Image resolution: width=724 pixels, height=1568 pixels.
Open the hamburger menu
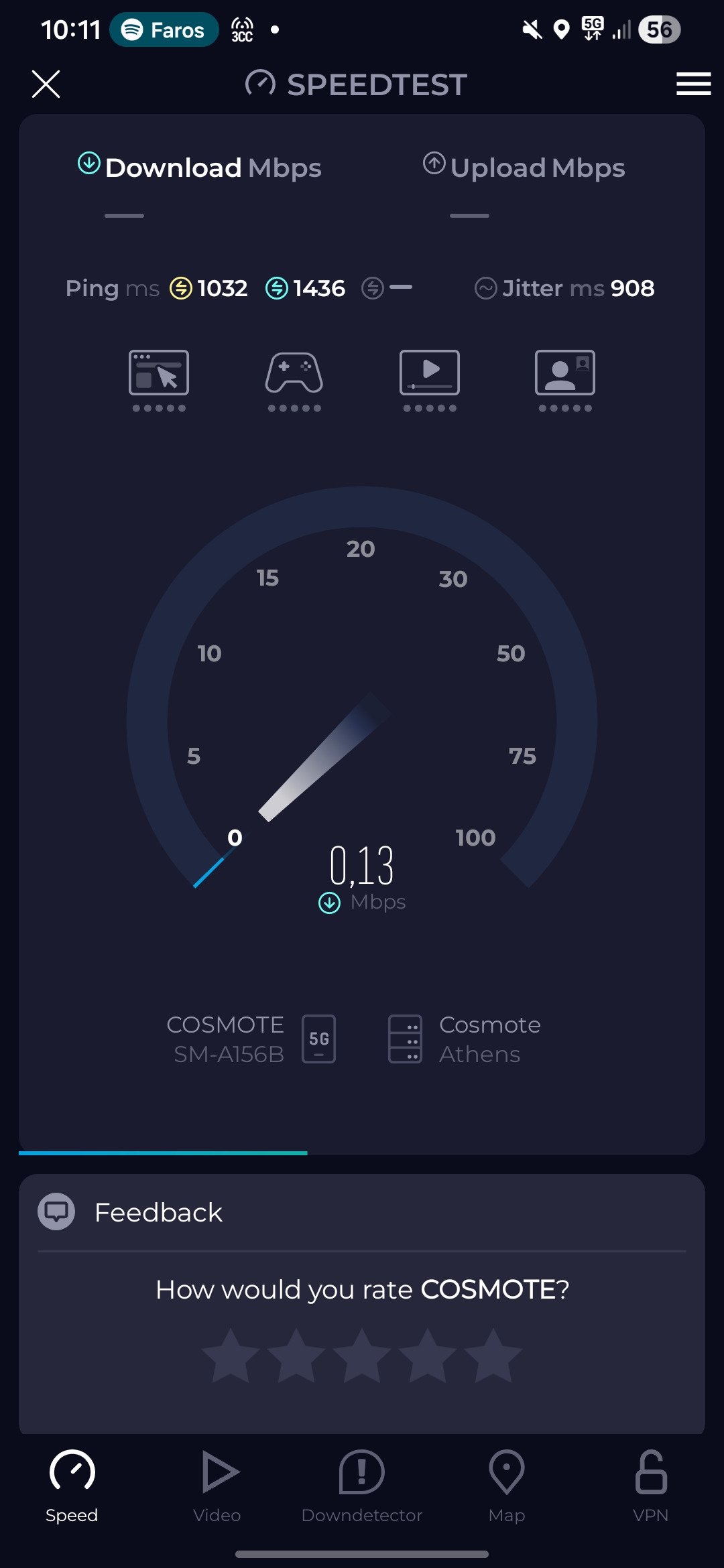pos(693,84)
